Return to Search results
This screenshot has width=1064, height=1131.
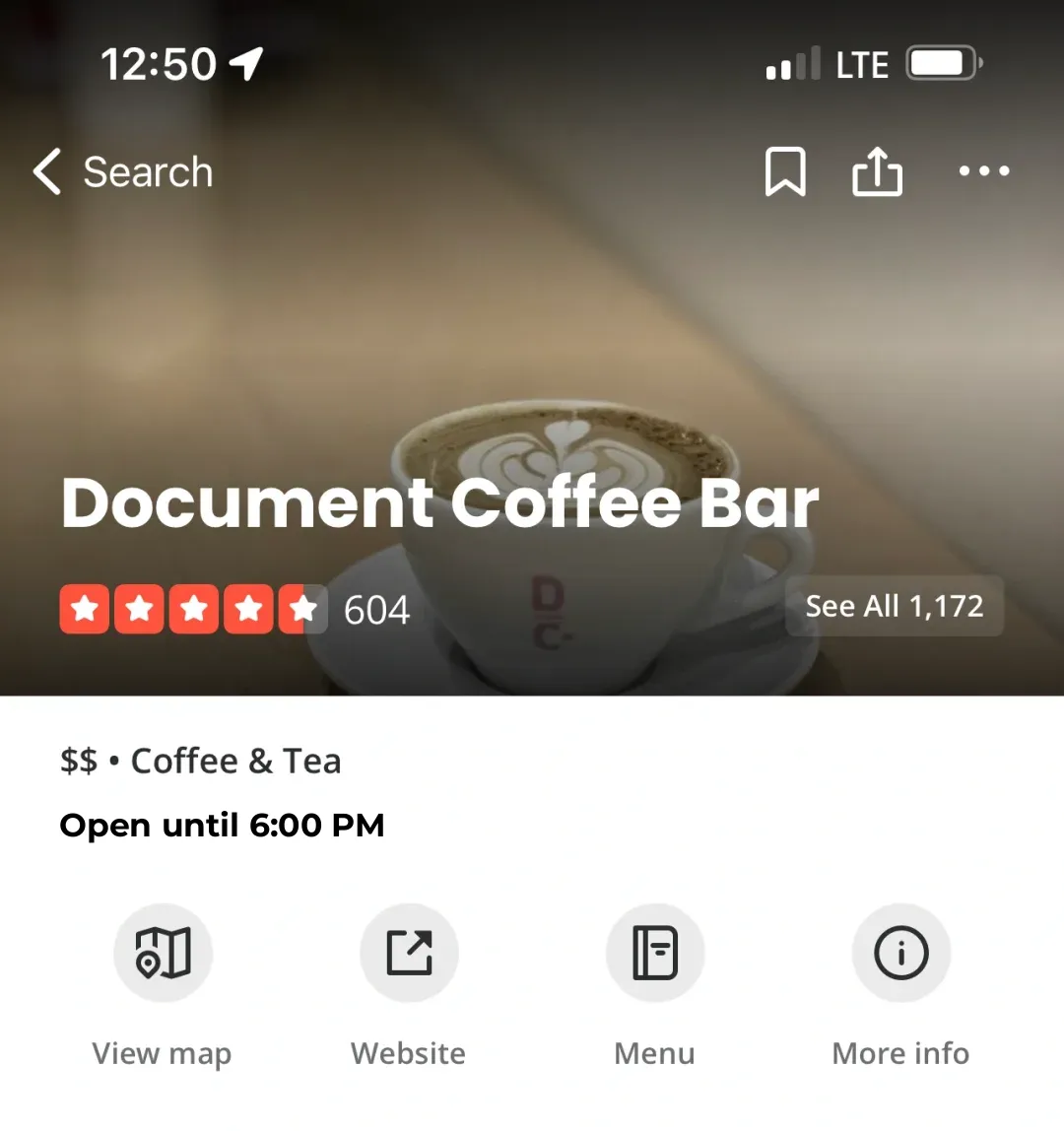pos(148,172)
